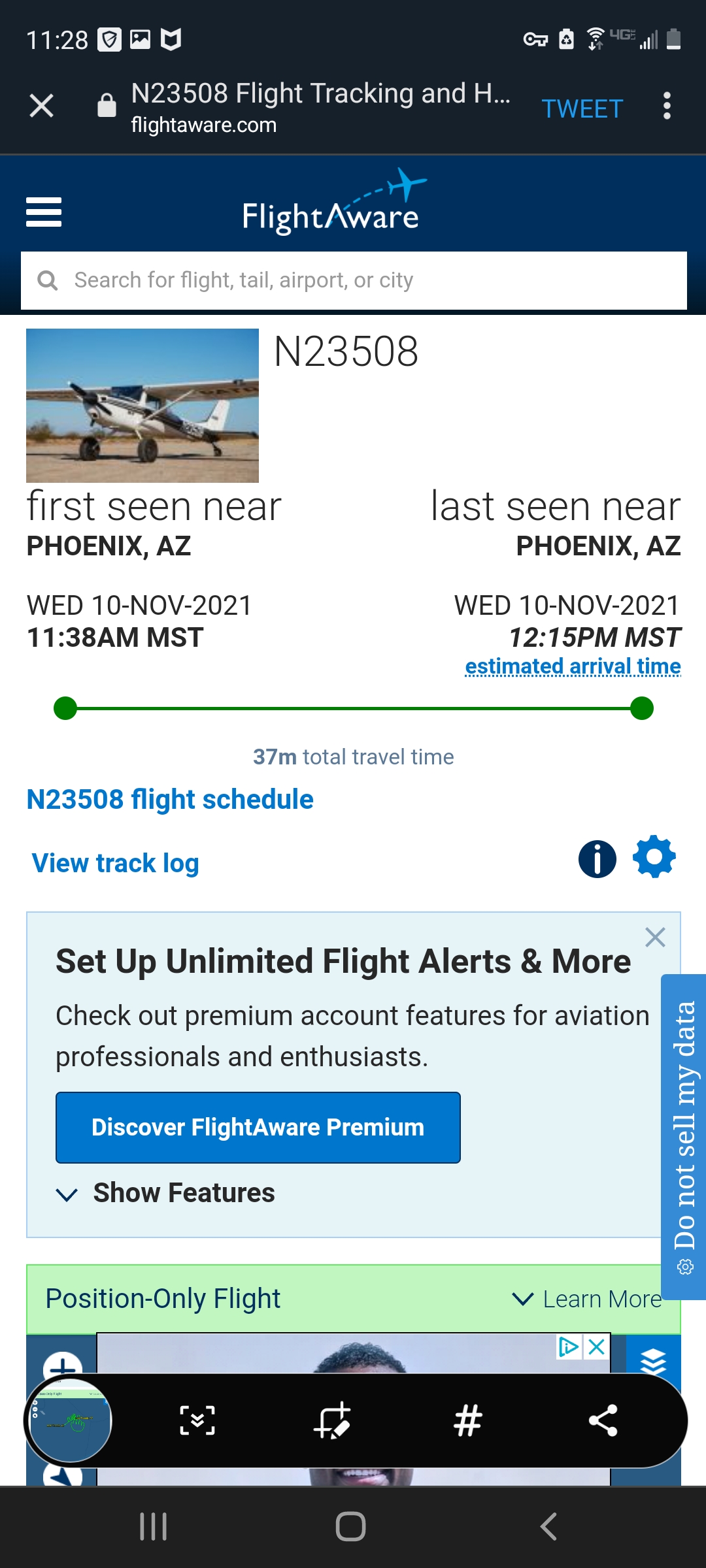Open Do not sell my data tab
This screenshot has width=706, height=1568.
684,1137
